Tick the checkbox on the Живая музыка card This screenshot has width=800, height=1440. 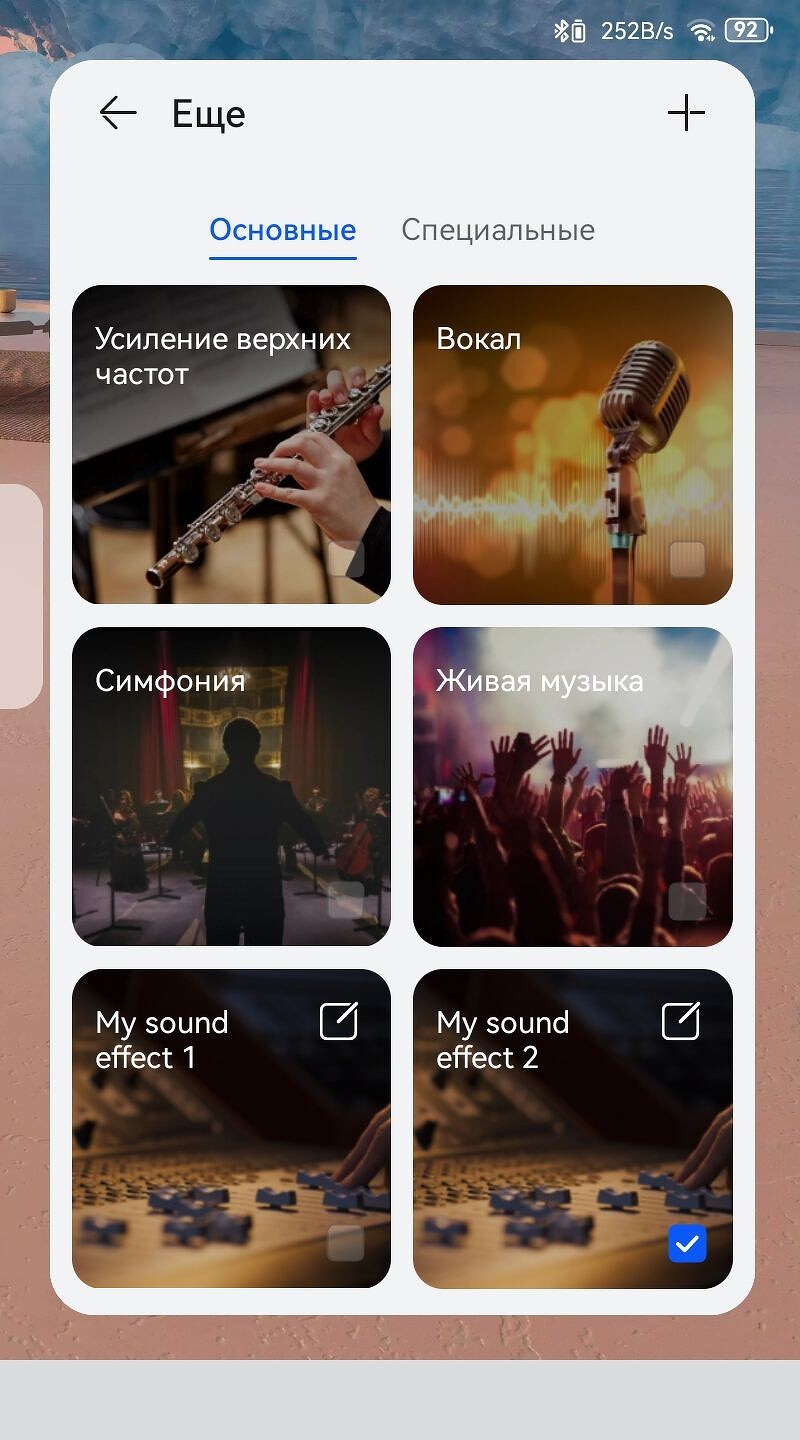(687, 901)
